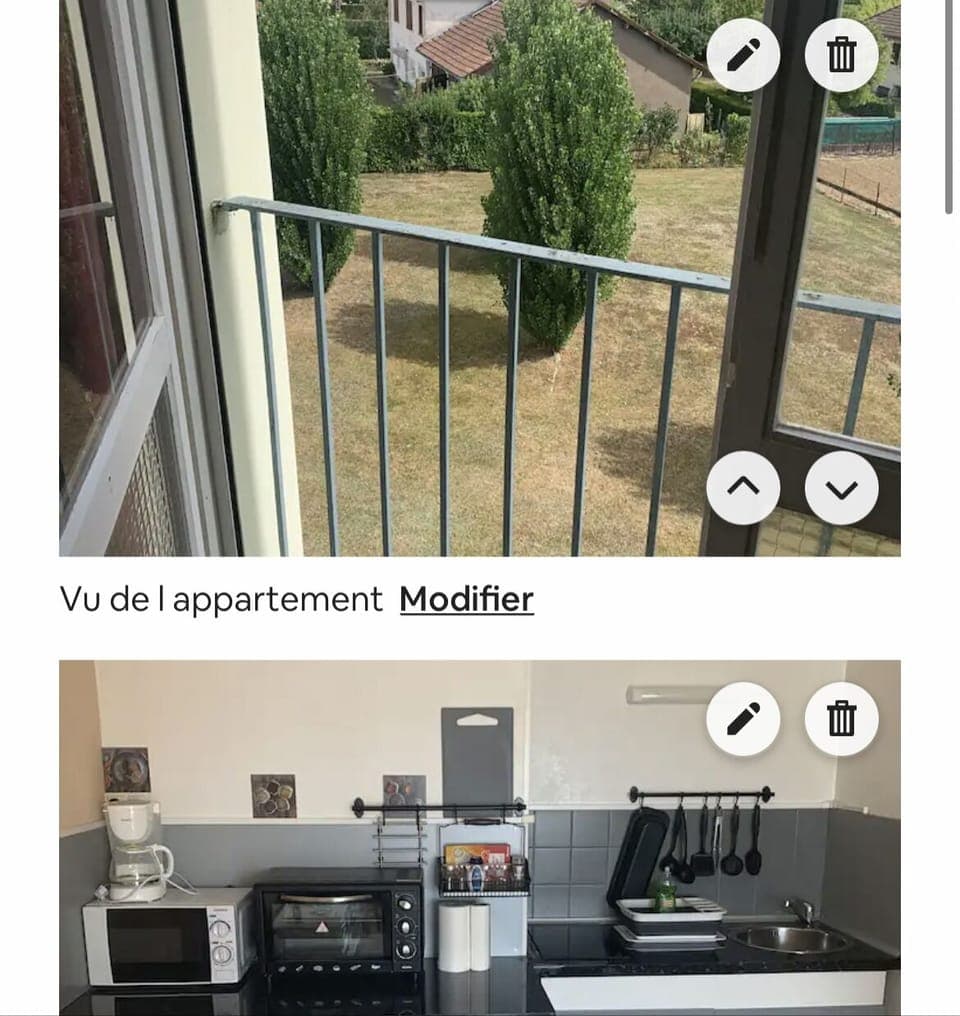960x1016 pixels.
Task: Open the pencil editor on the kitchen photo
Action: (x=741, y=719)
